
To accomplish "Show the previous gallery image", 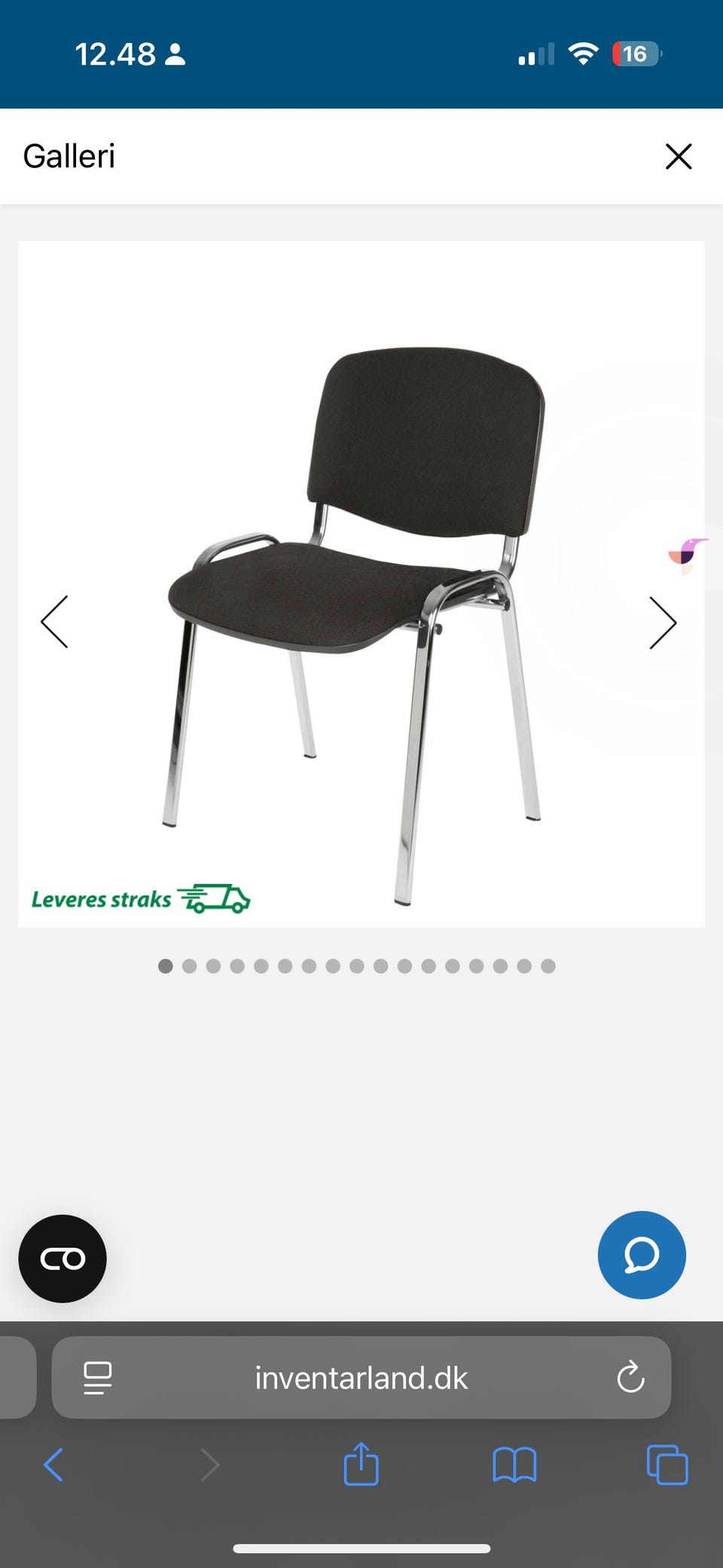I will [54, 622].
